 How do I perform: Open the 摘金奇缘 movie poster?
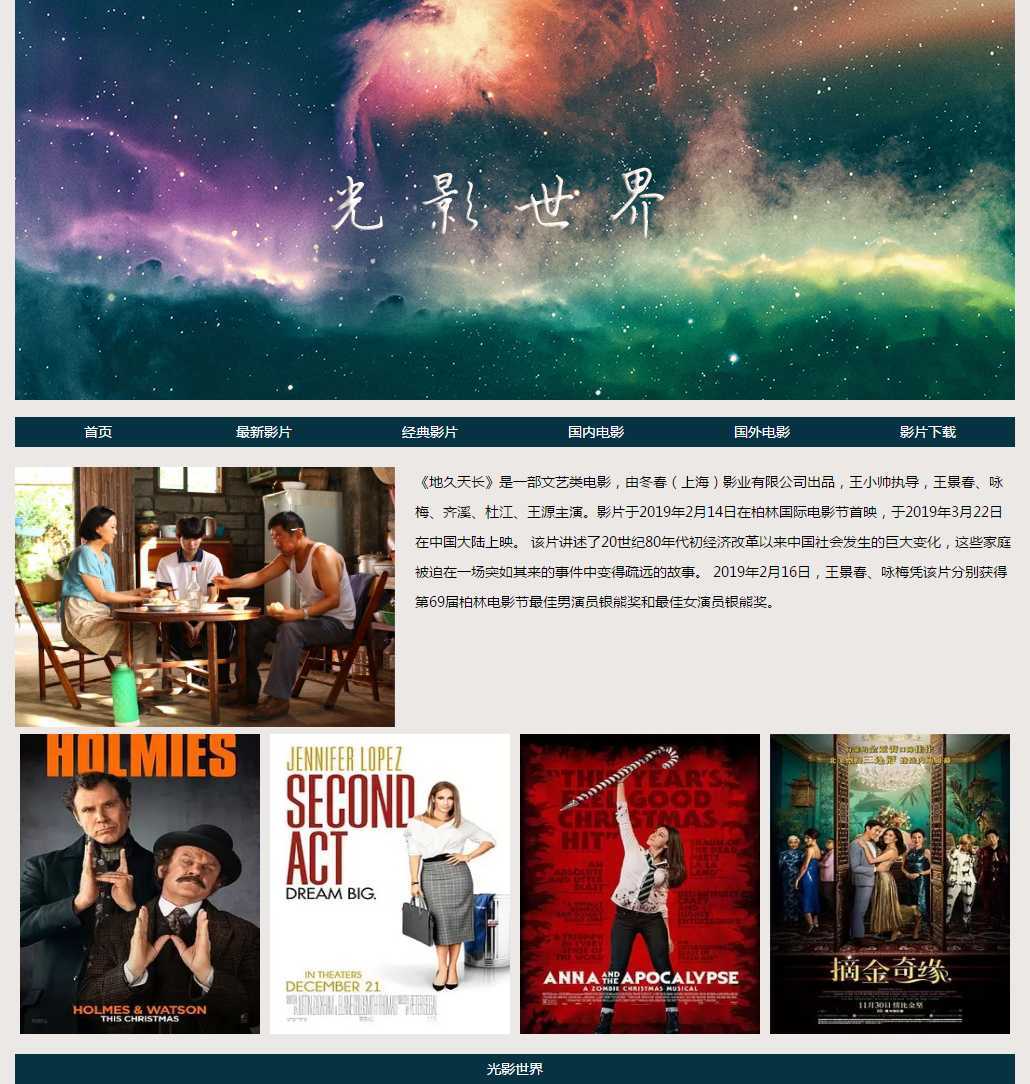[x=890, y=884]
